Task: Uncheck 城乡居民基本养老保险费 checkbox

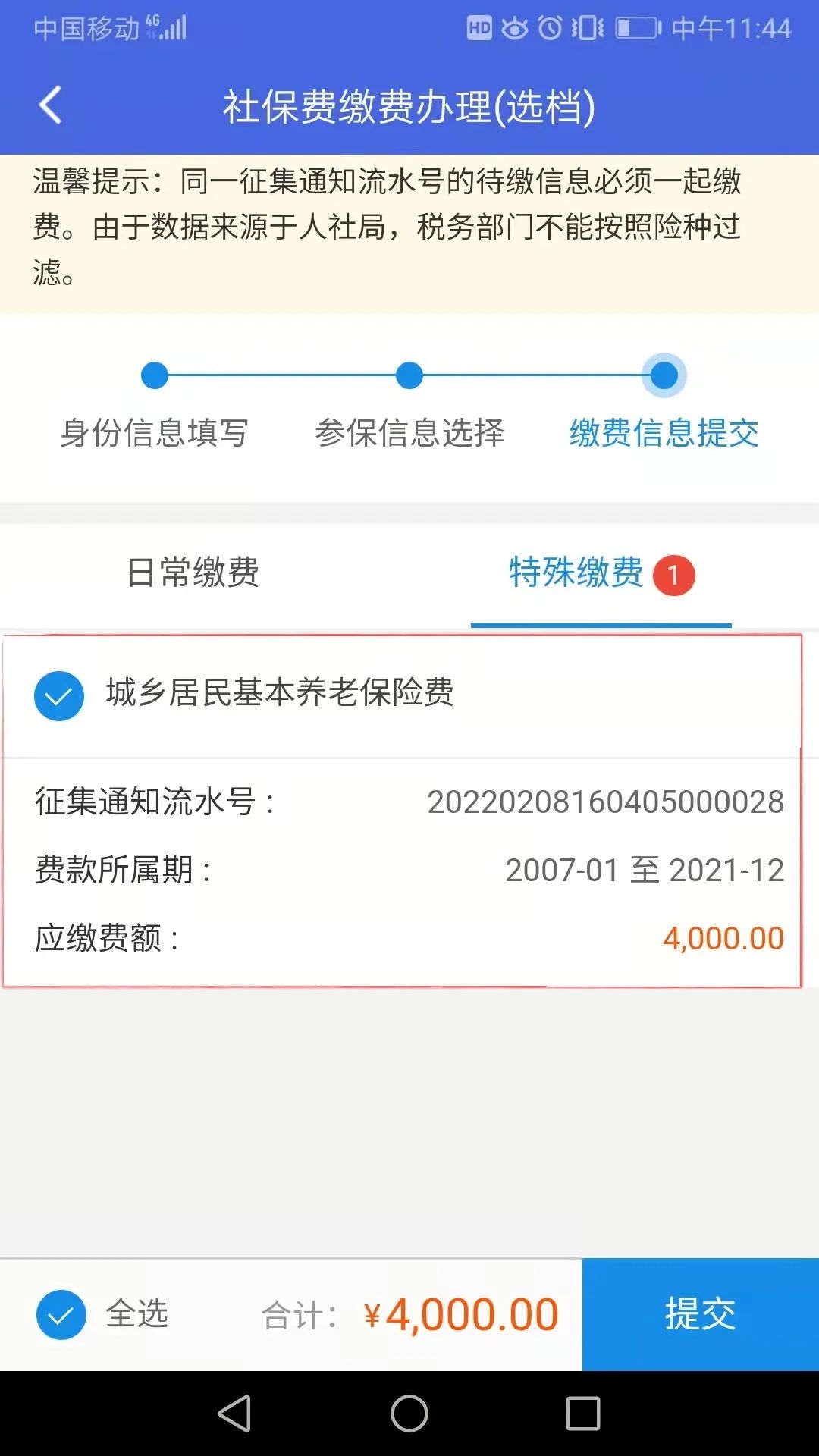Action: [x=59, y=695]
